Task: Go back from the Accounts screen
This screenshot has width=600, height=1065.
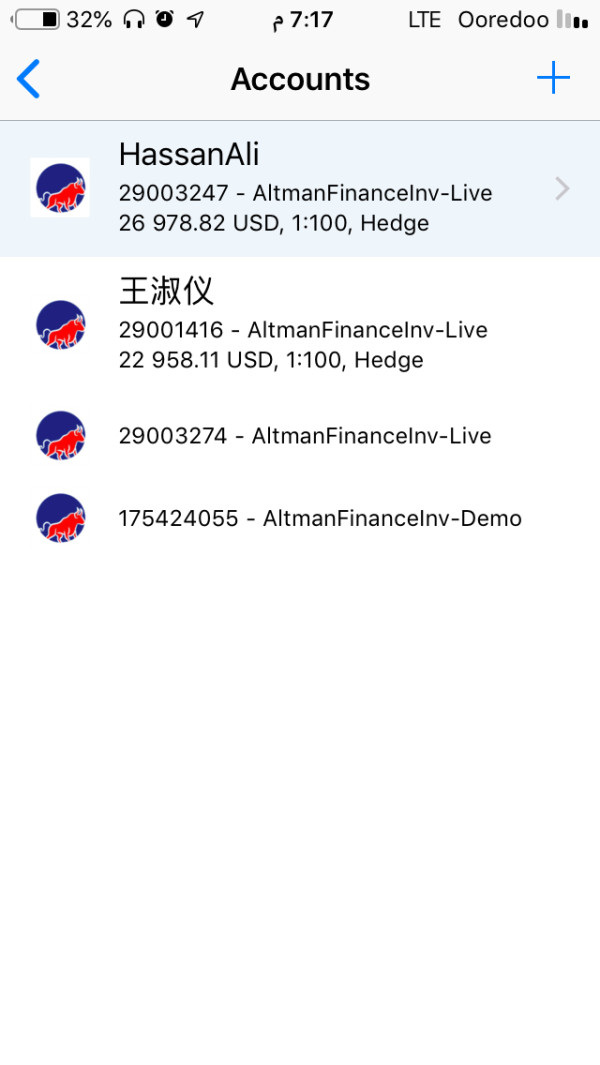Action: click(29, 79)
